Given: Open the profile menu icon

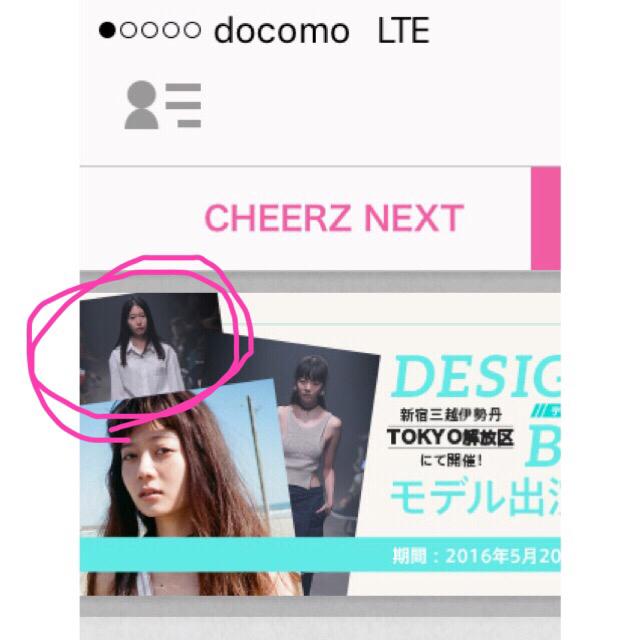Looking at the screenshot, I should pyautogui.click(x=162, y=105).
